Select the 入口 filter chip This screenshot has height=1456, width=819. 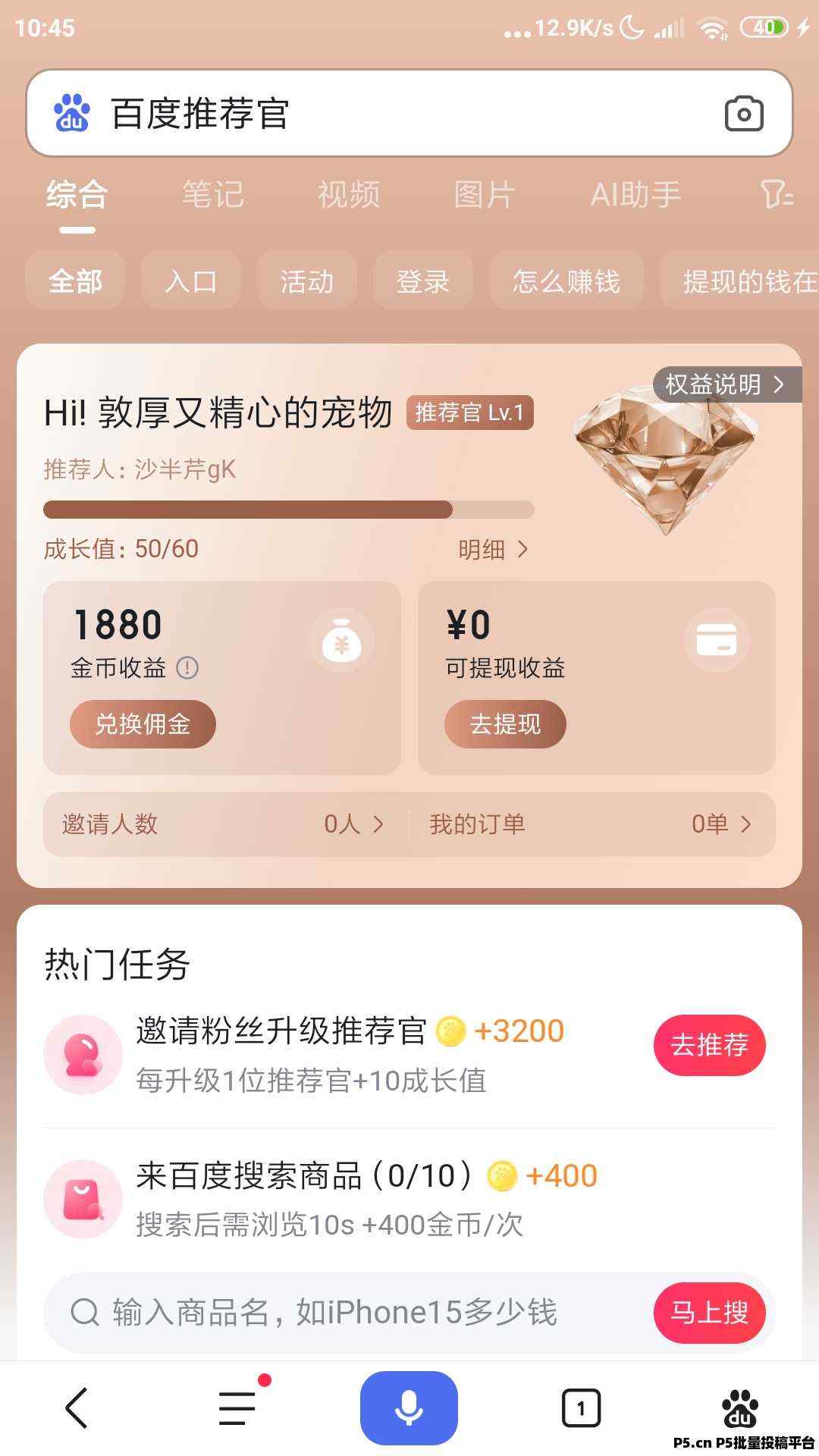[x=191, y=281]
